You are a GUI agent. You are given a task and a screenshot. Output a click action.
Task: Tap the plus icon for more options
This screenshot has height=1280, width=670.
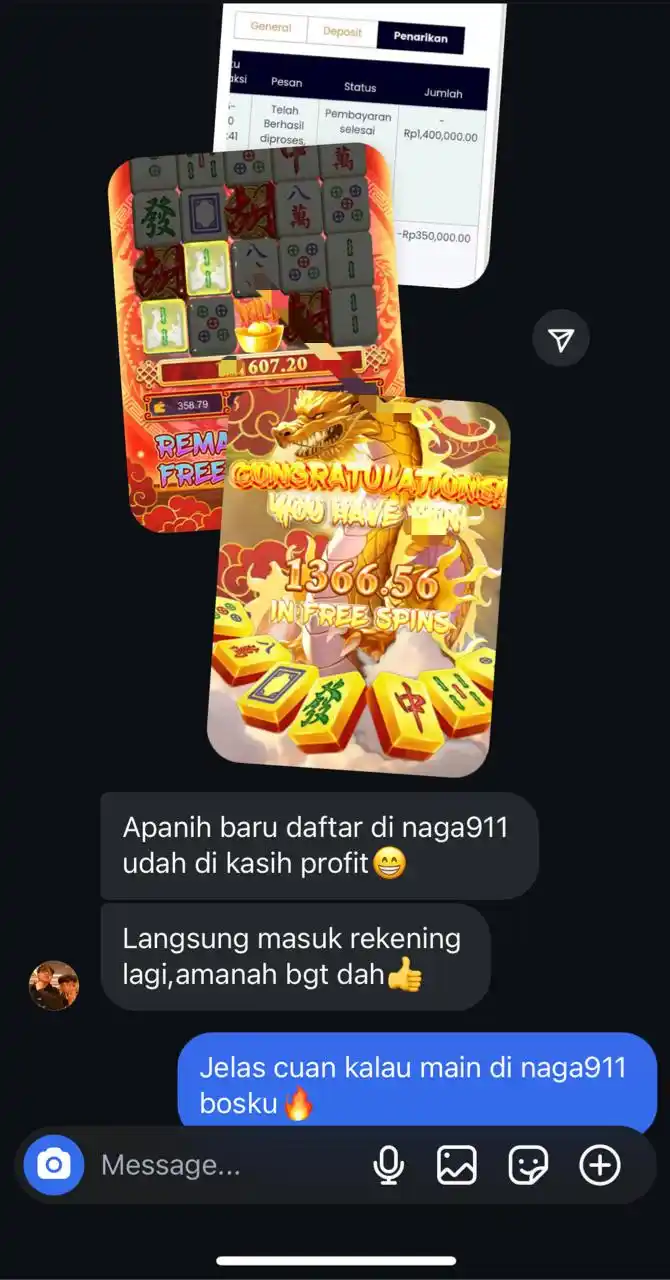point(600,1165)
